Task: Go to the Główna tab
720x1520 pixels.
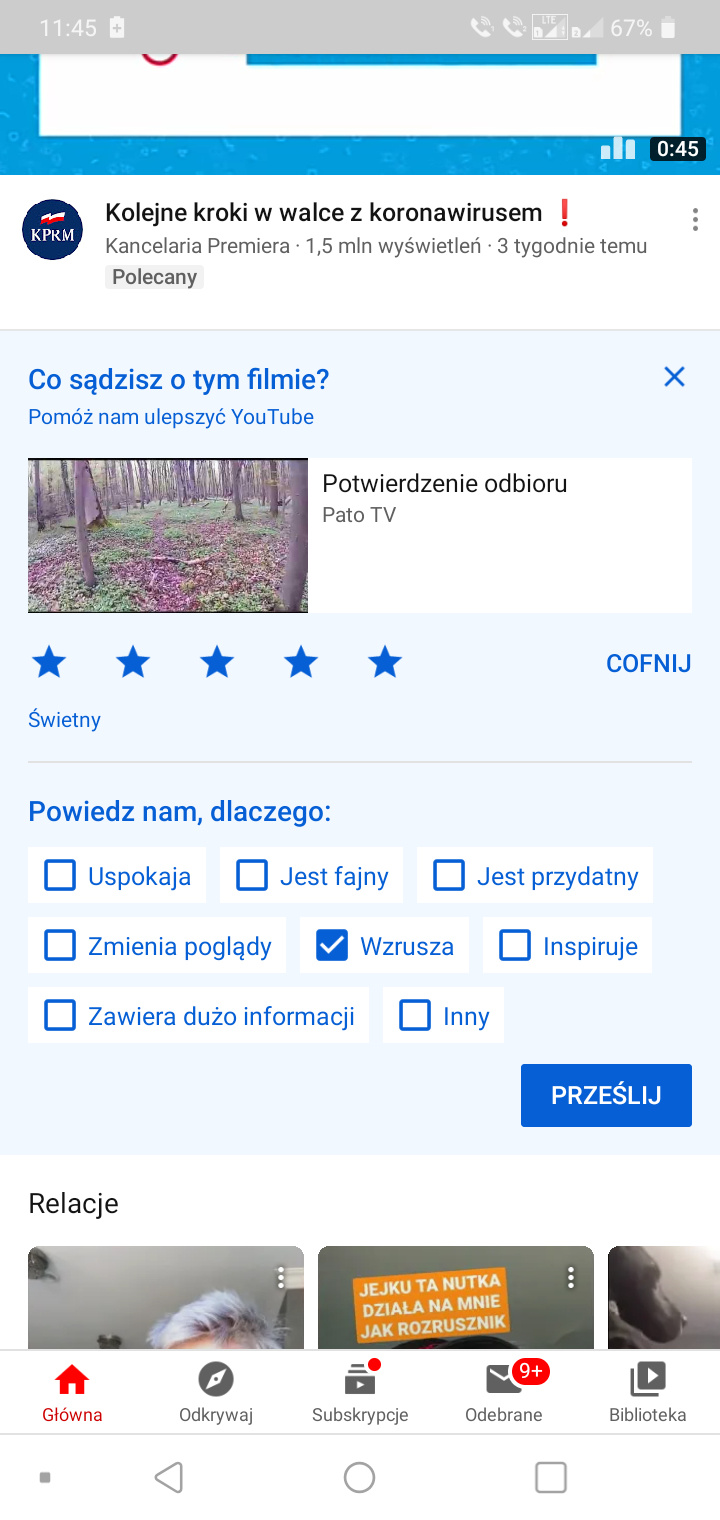Action: coord(72,1392)
